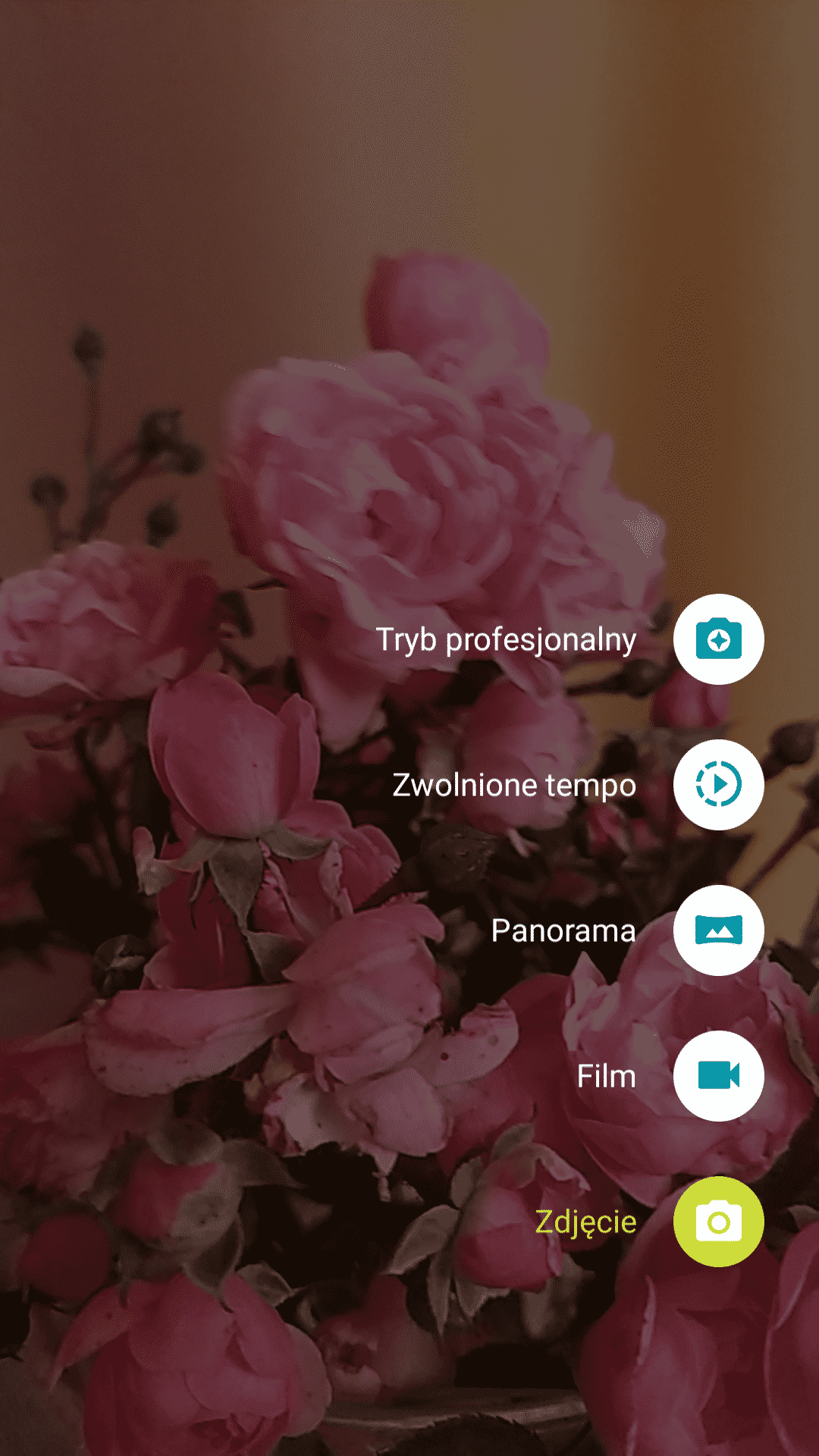Choose Panorama capture mode

[x=718, y=930]
